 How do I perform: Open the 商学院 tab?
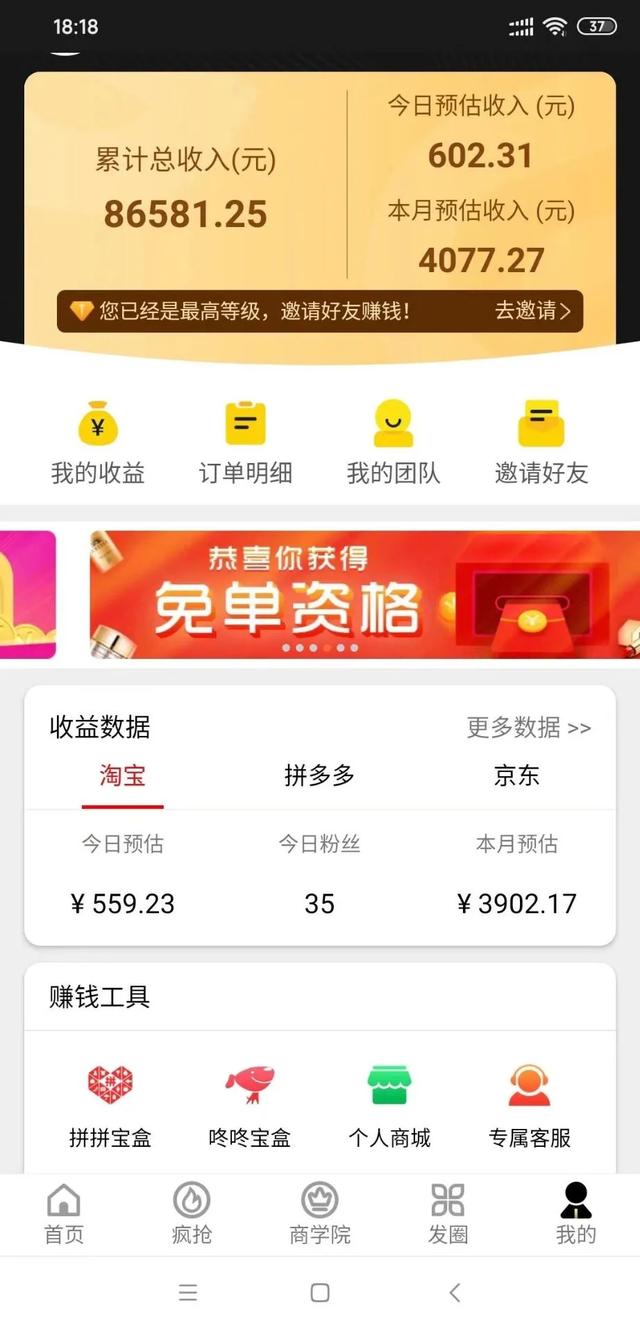click(320, 1213)
